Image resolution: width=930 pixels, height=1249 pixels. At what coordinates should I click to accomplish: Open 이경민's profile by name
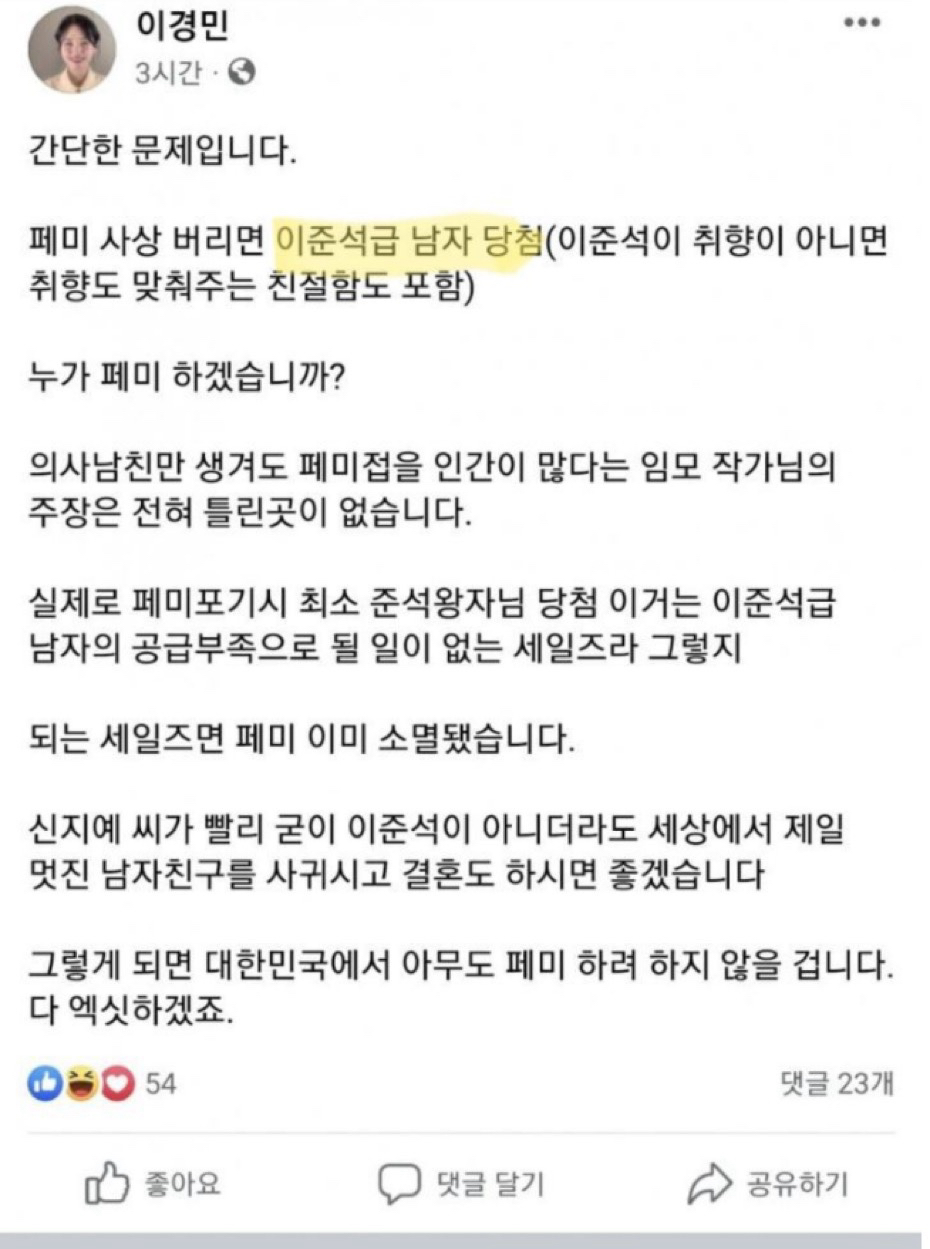pos(182,27)
